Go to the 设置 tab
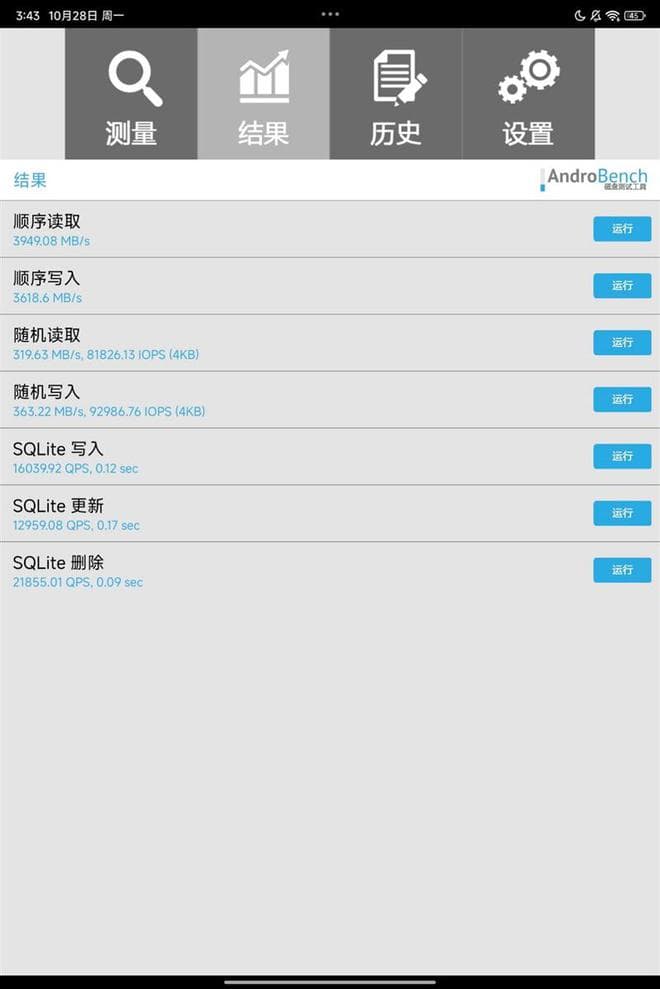Screen dimensions: 660x989 [528, 95]
